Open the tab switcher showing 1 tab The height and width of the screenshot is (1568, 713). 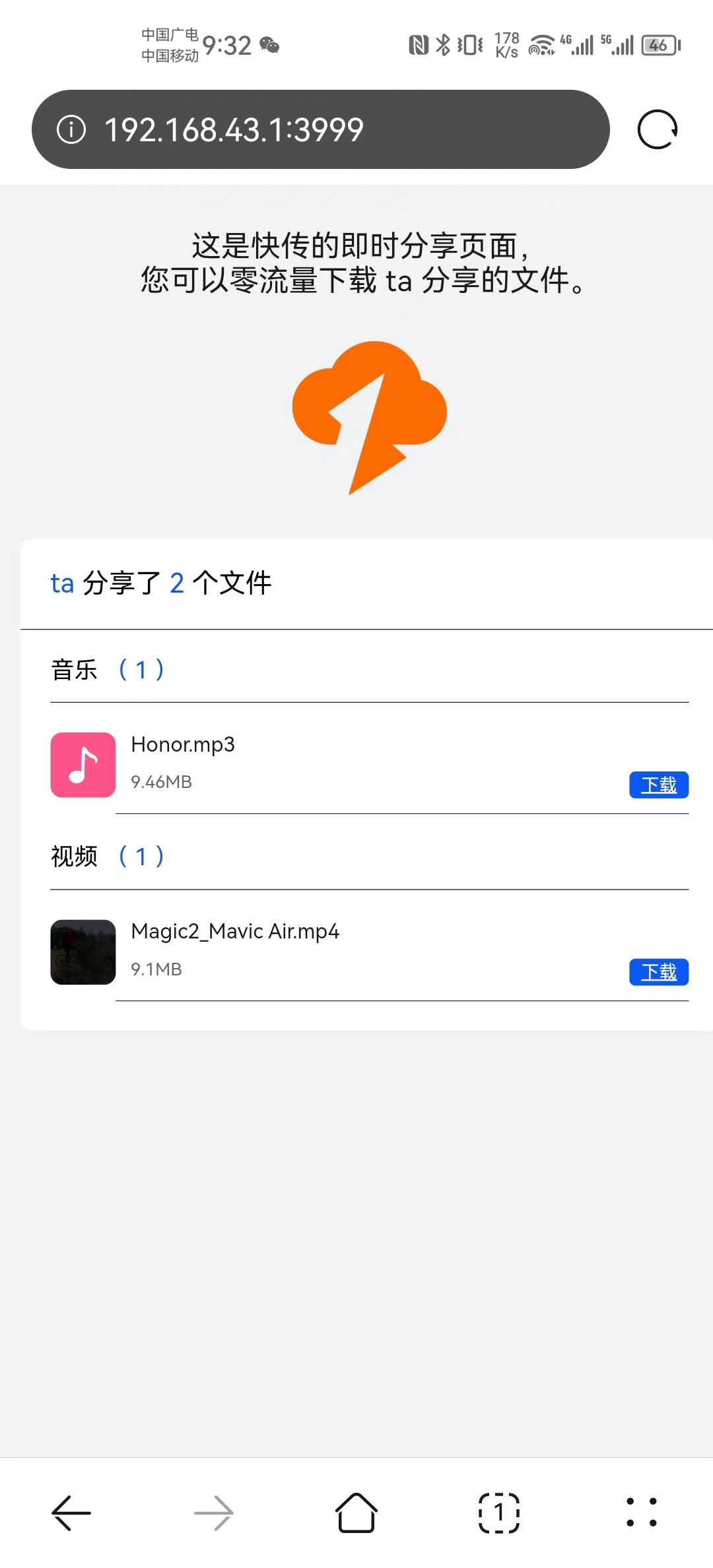499,1512
